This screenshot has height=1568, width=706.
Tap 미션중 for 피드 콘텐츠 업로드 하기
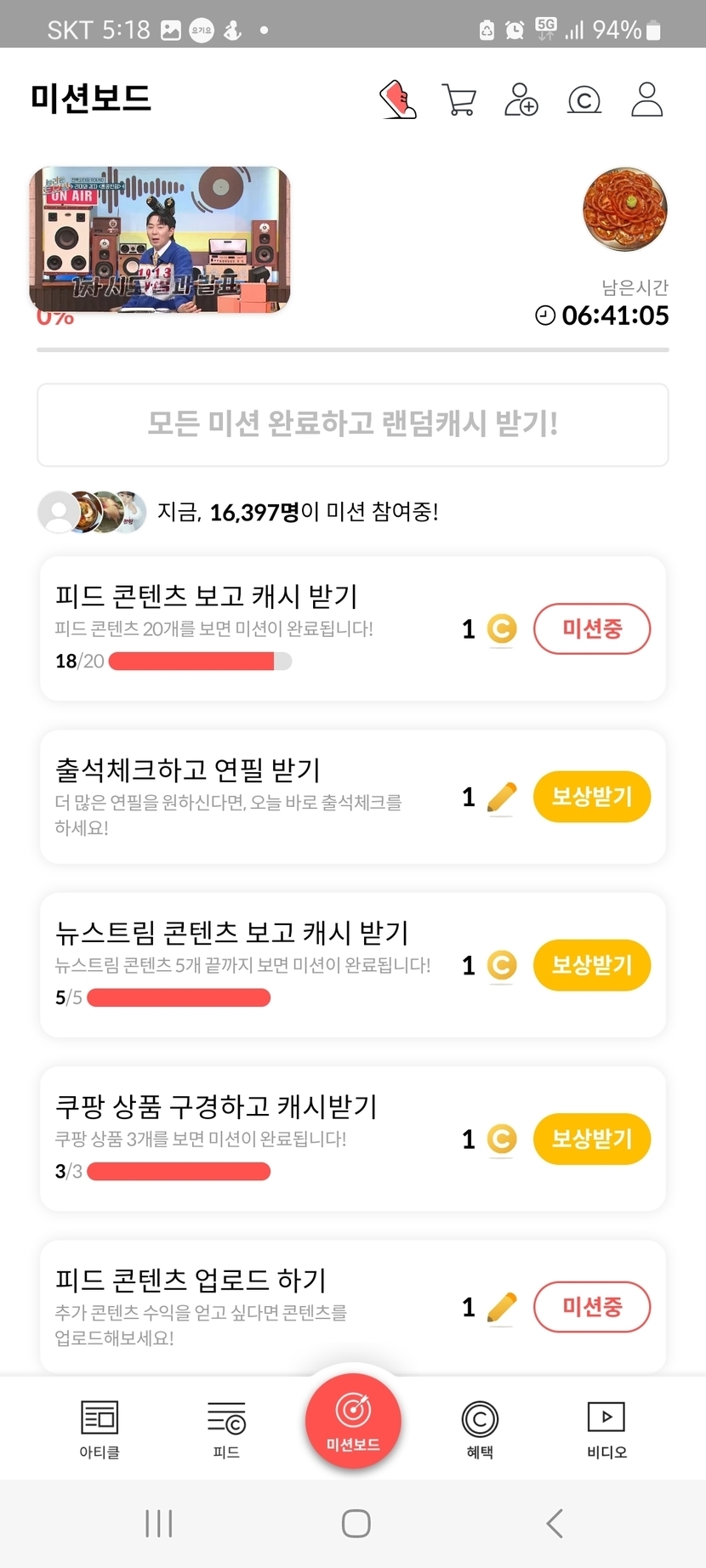[x=592, y=1307]
